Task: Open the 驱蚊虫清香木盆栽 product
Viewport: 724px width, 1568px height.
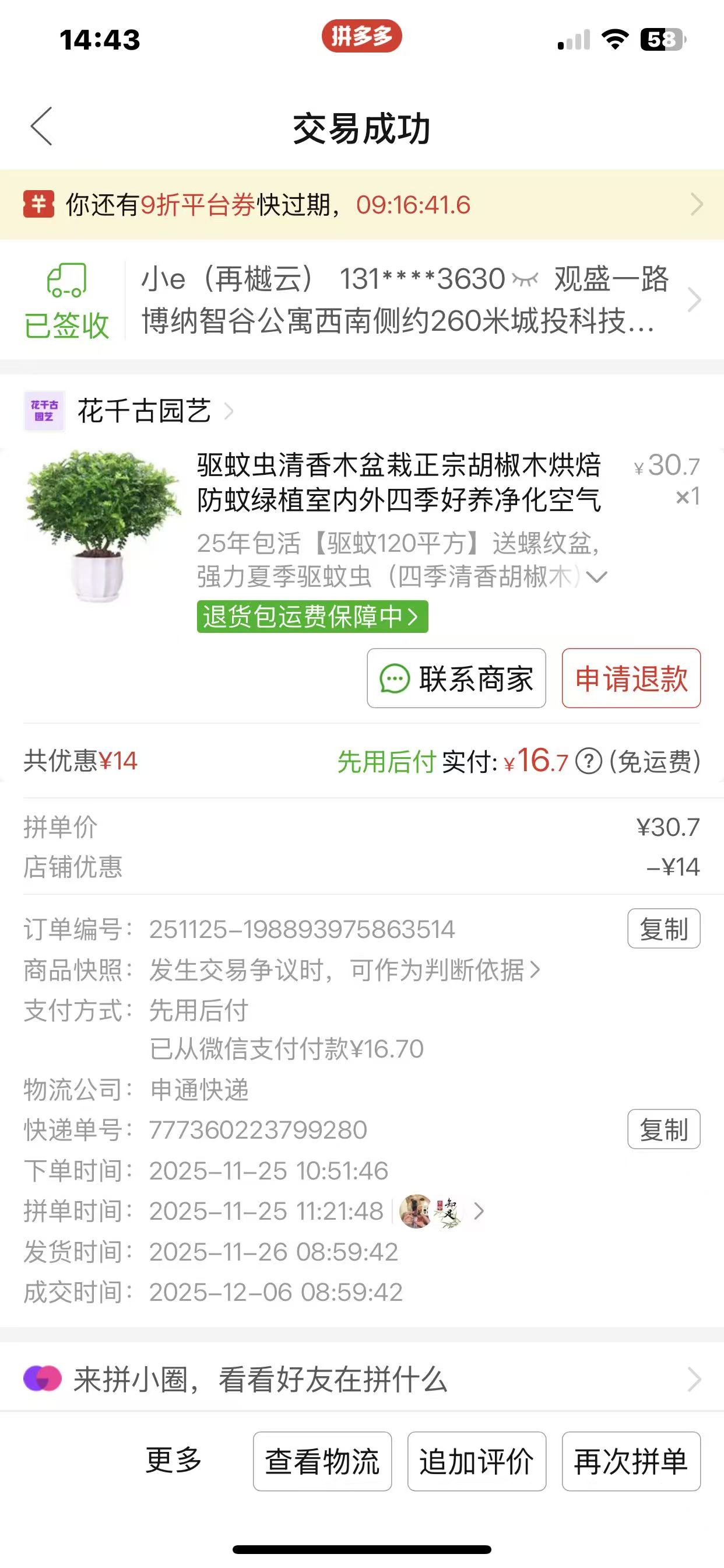Action: 398,482
